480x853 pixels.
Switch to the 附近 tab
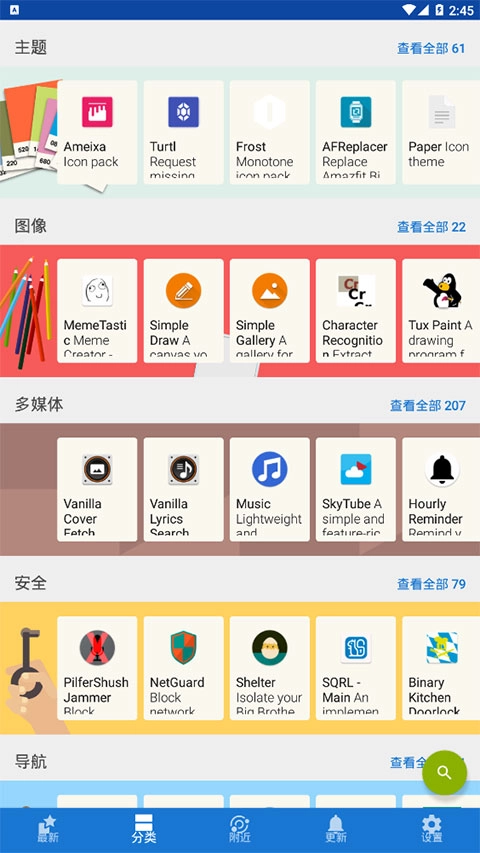point(240,830)
